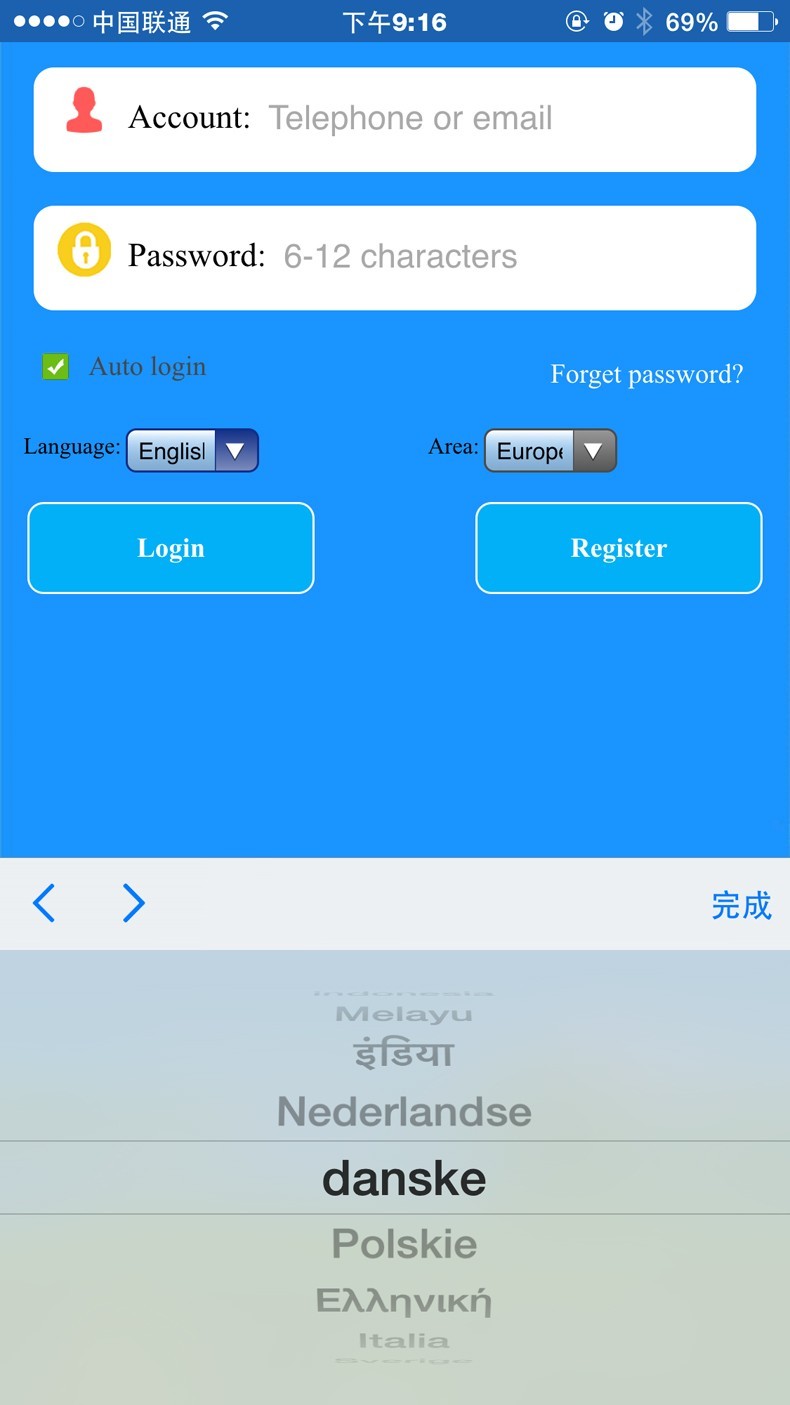
Task: Tap 完成 to close the picker
Action: (741, 905)
